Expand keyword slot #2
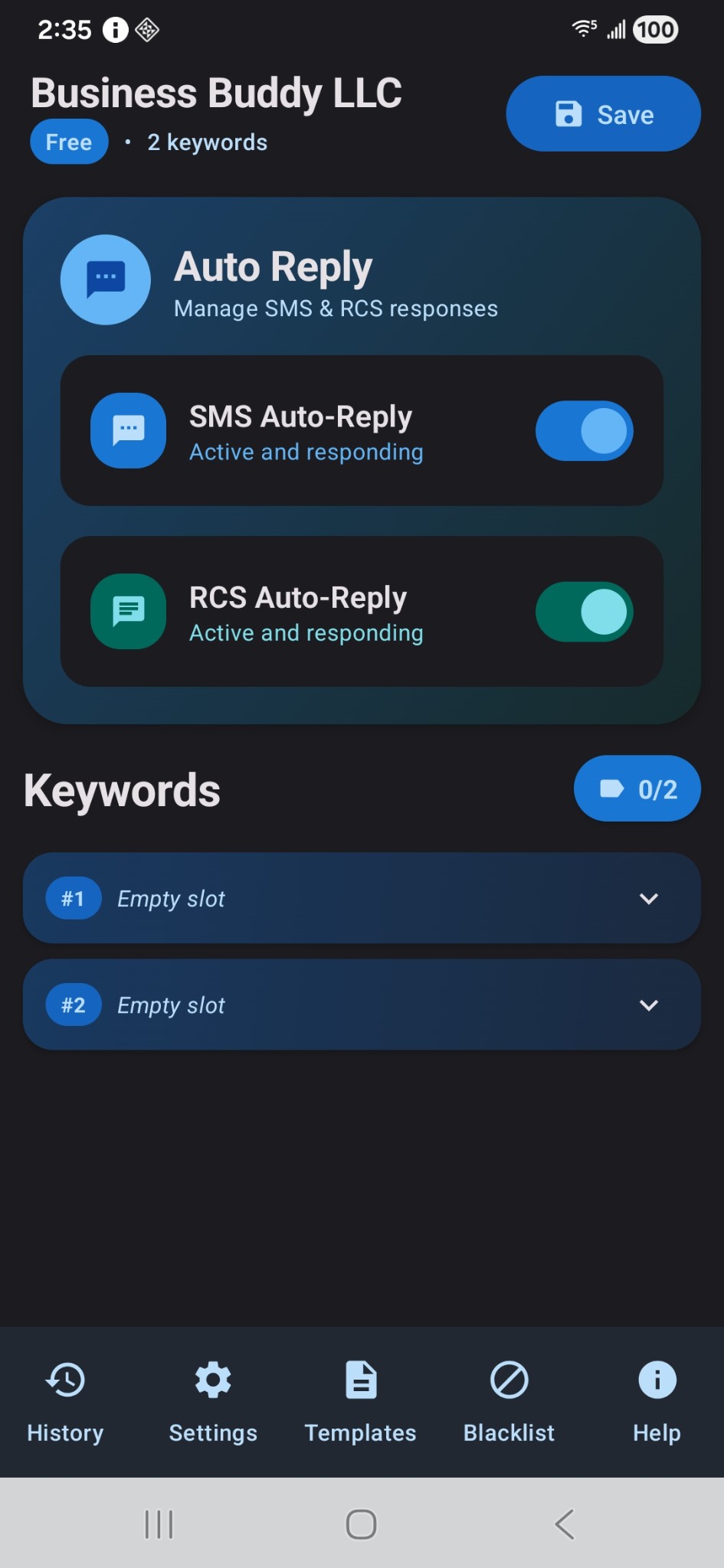The image size is (724, 1568). (648, 1005)
